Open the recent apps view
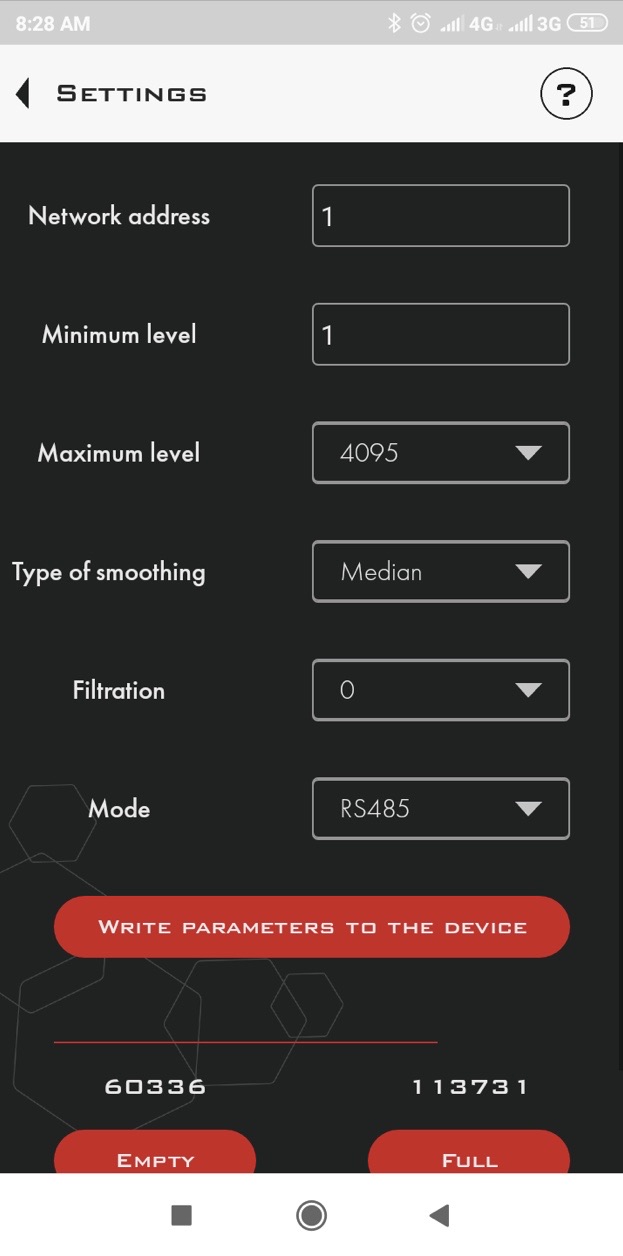 point(181,1215)
